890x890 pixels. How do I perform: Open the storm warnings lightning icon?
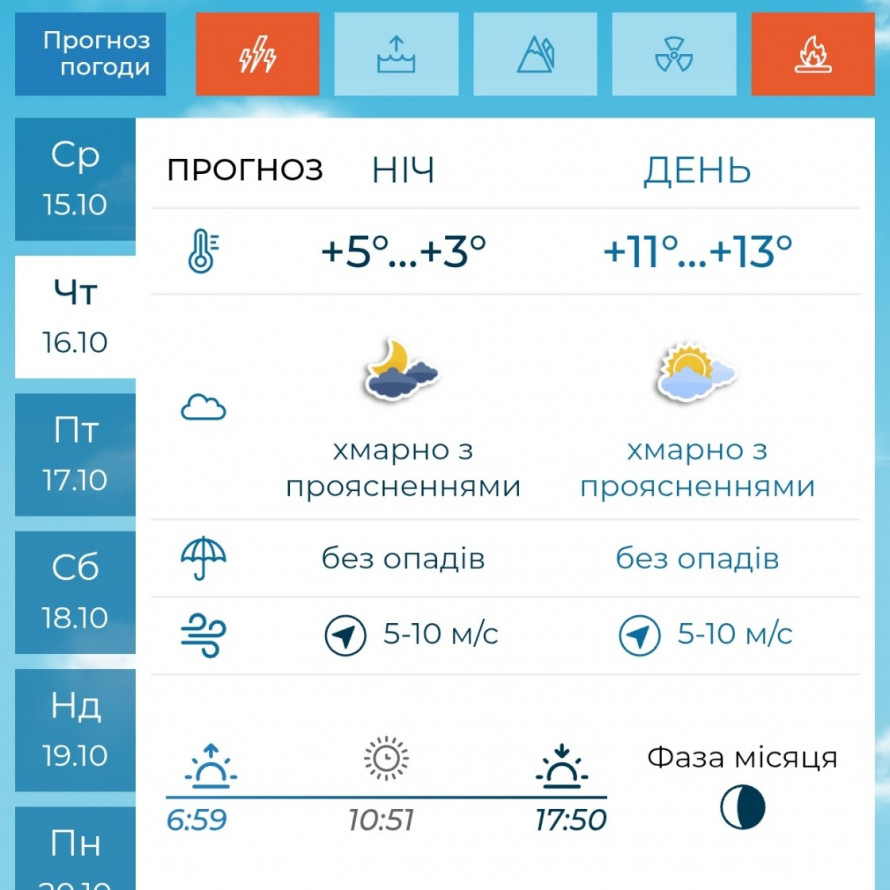[x=257, y=54]
